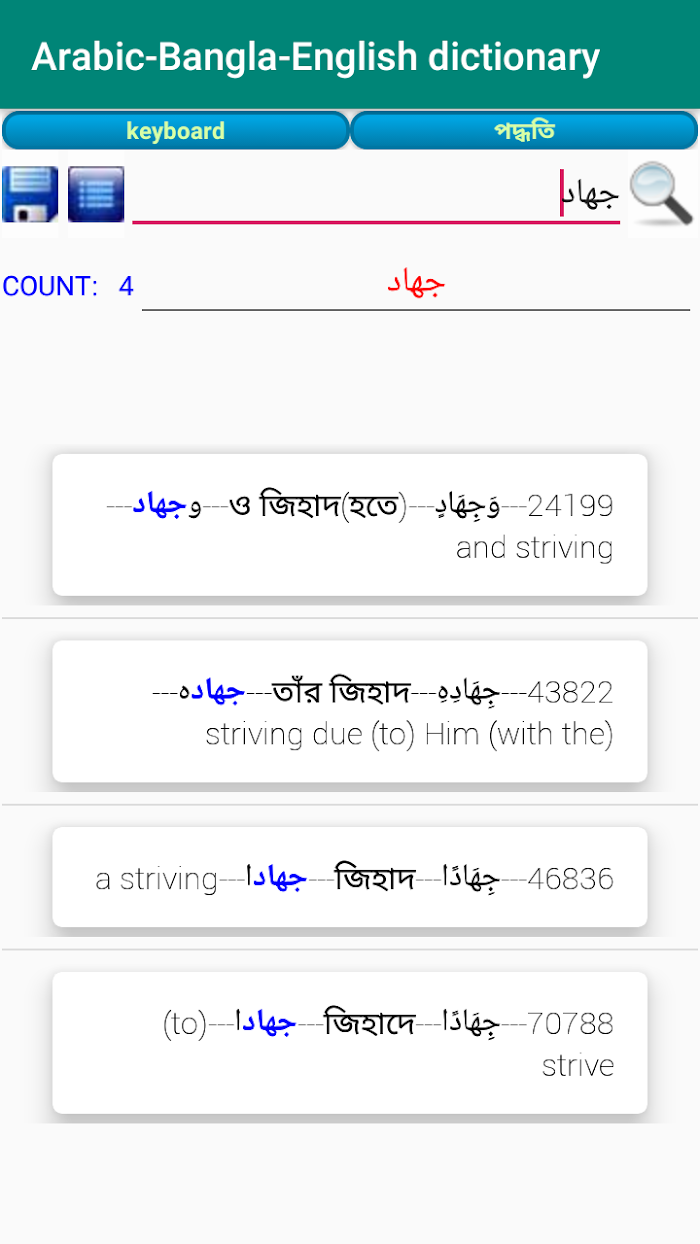Image resolution: width=700 pixels, height=1244 pixels.
Task: Tap the floppy disk save icon
Action: pyautogui.click(x=30, y=194)
